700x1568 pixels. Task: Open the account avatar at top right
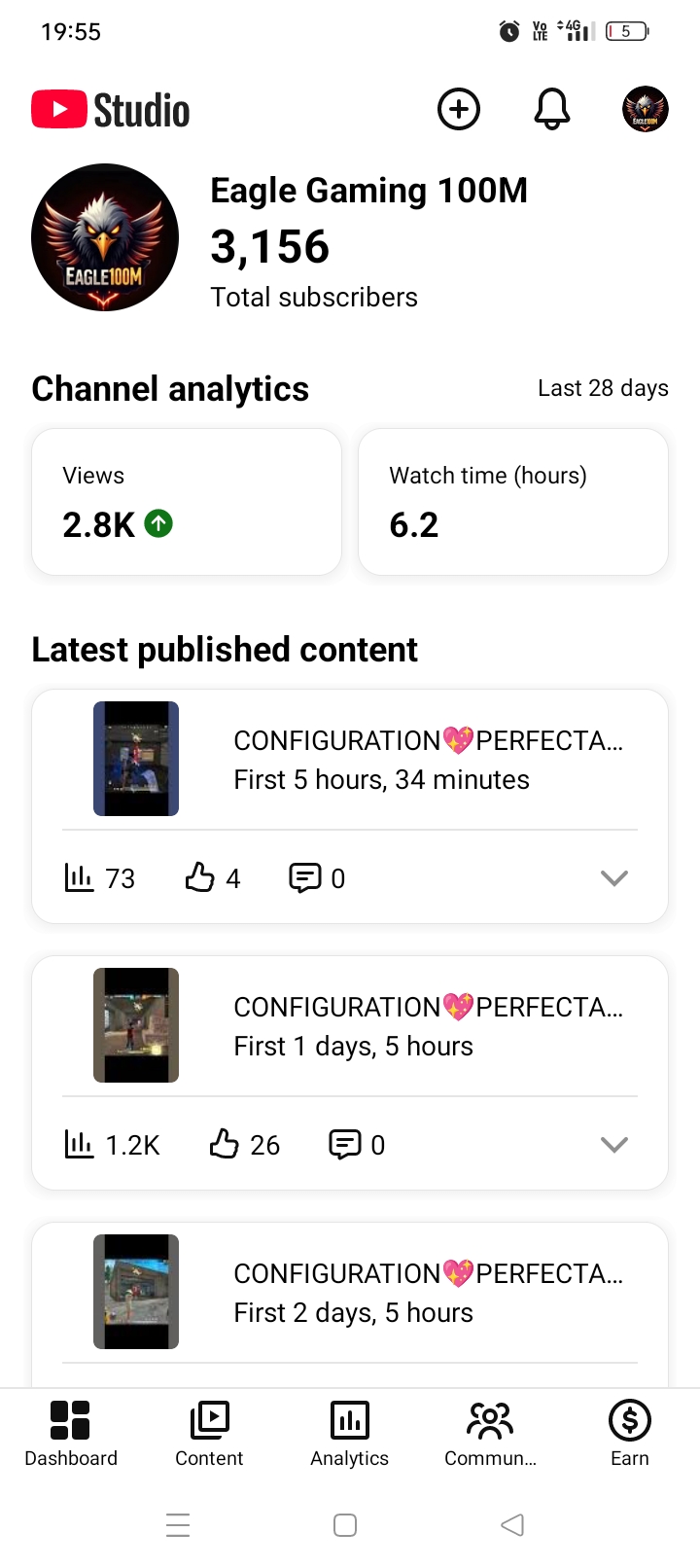645,109
